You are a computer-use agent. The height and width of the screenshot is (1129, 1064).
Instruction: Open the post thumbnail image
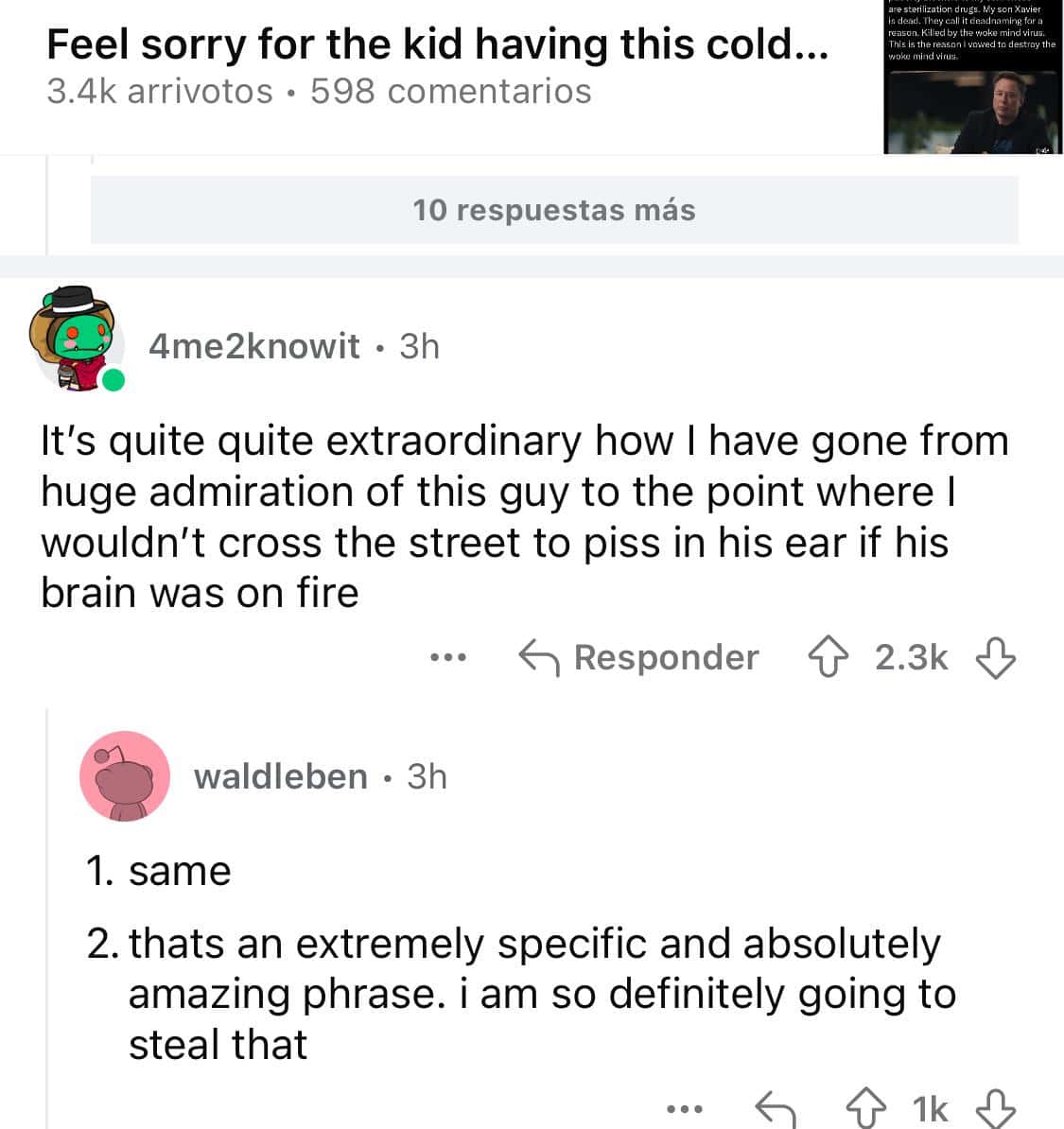(x=973, y=78)
